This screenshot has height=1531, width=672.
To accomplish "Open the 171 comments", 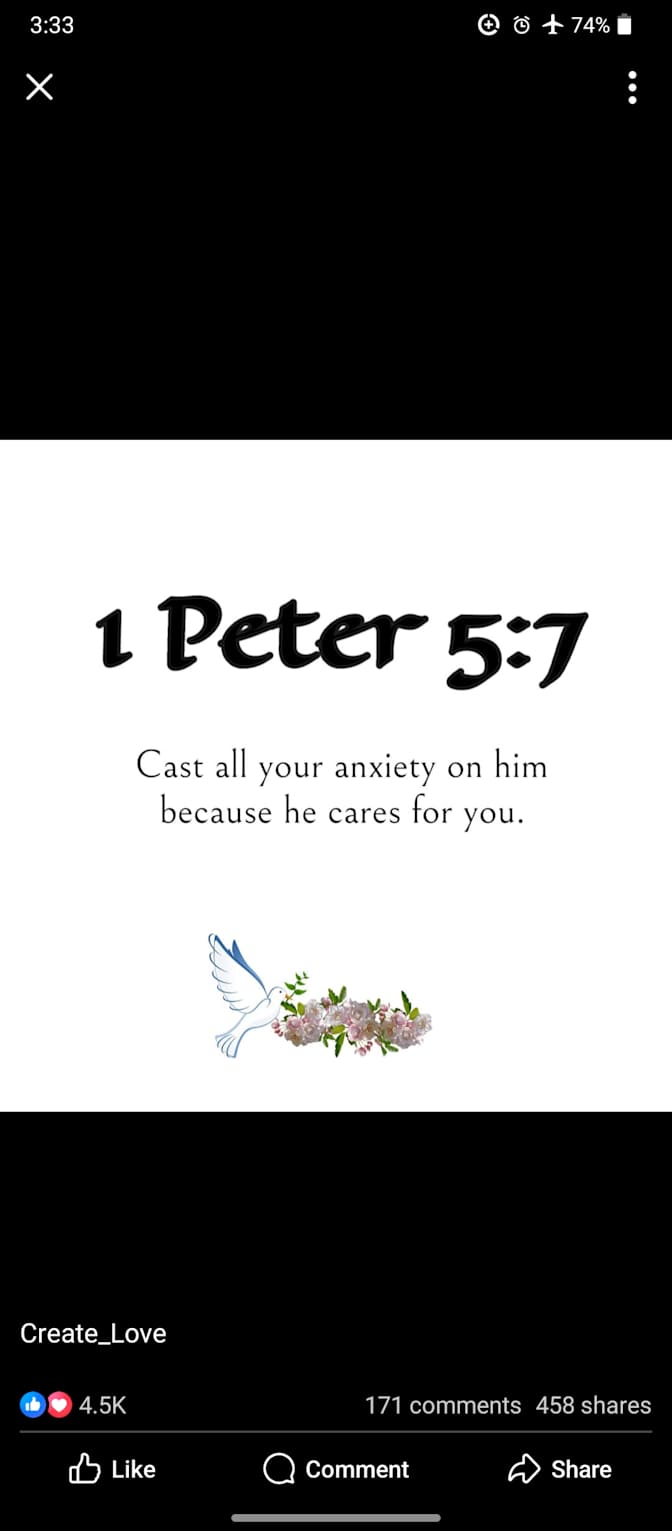I will 442,1405.
